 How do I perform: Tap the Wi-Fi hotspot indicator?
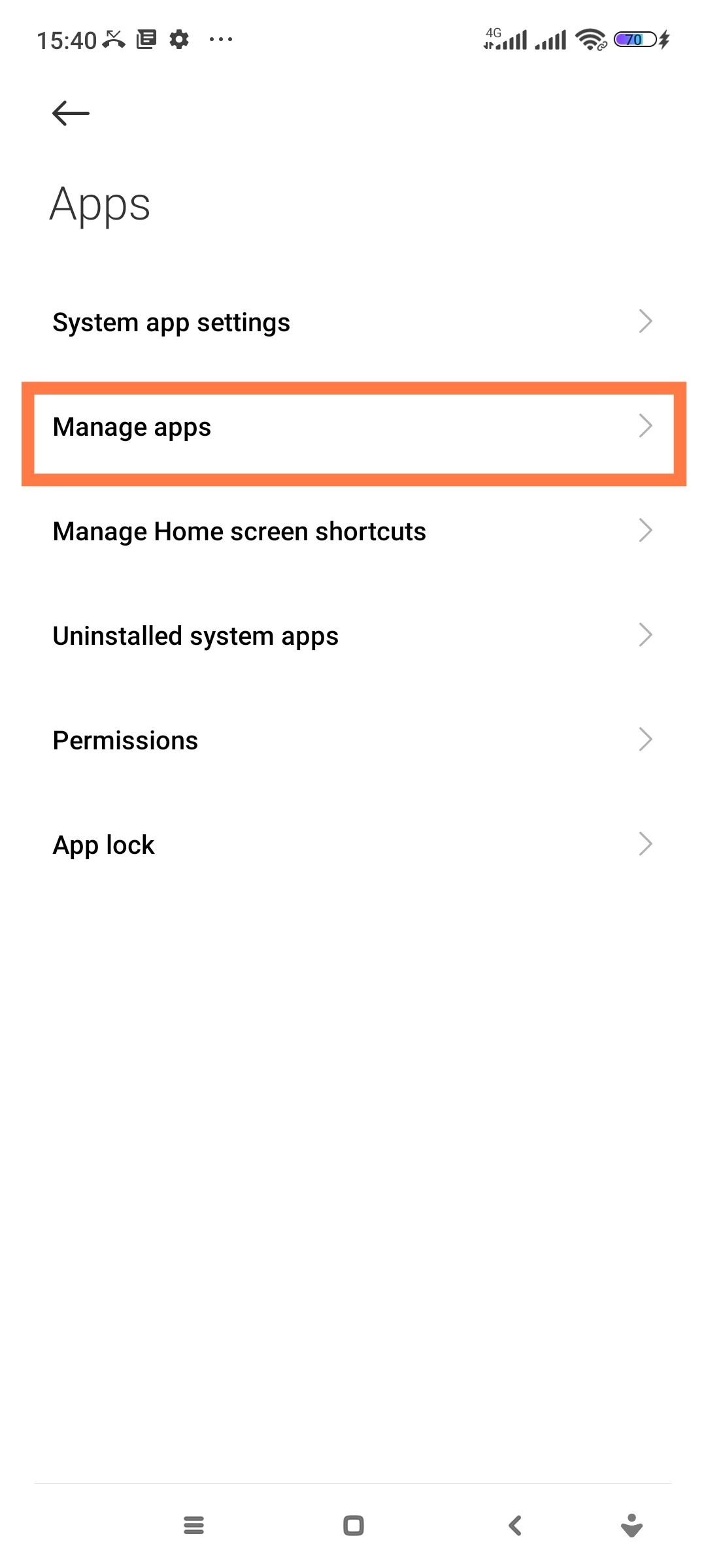click(x=589, y=39)
